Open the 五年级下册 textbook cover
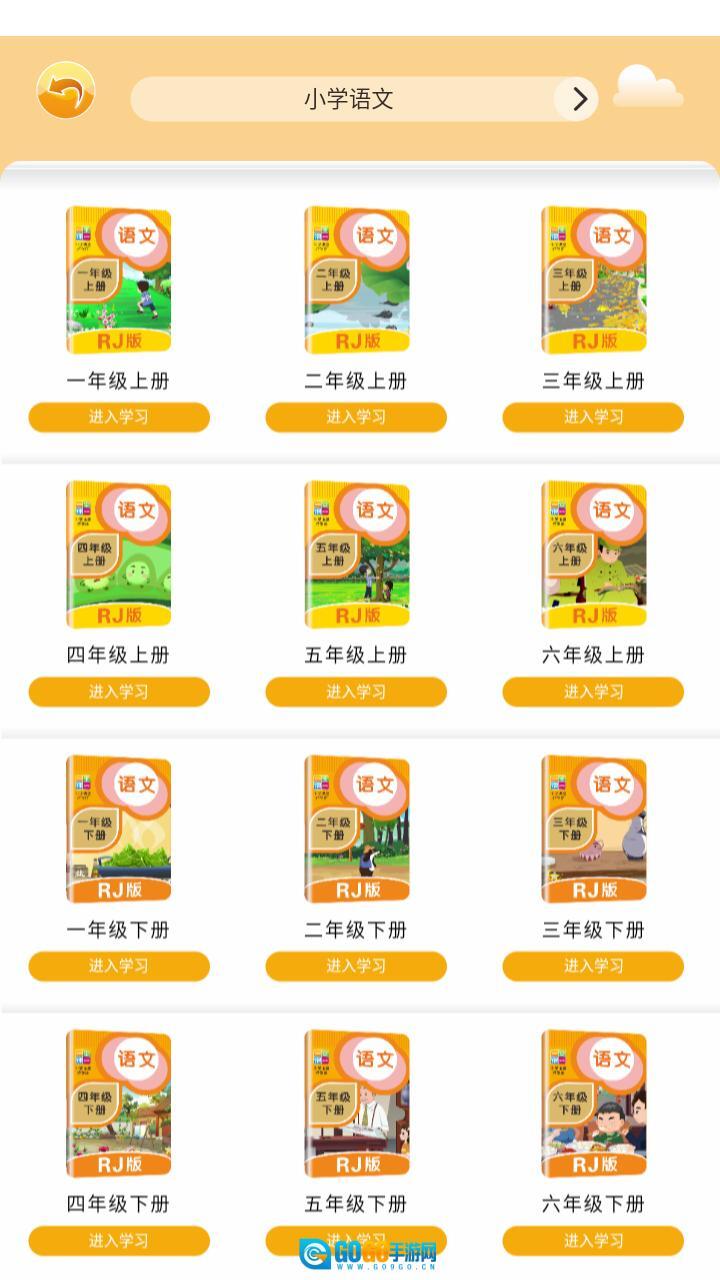 [x=356, y=1104]
